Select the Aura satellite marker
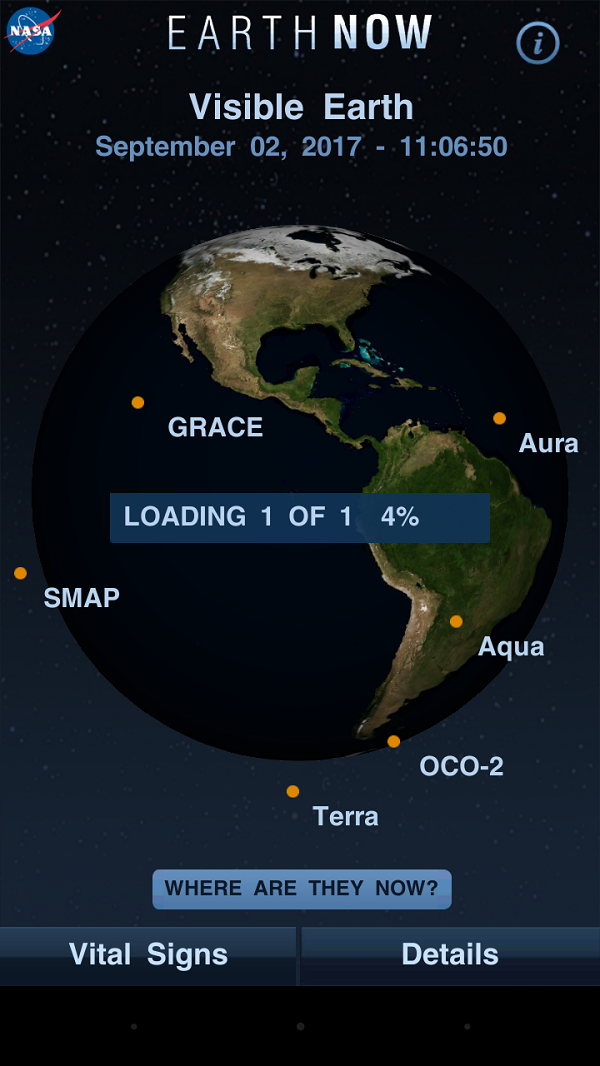Image resolution: width=600 pixels, height=1066 pixels. pyautogui.click(x=499, y=418)
